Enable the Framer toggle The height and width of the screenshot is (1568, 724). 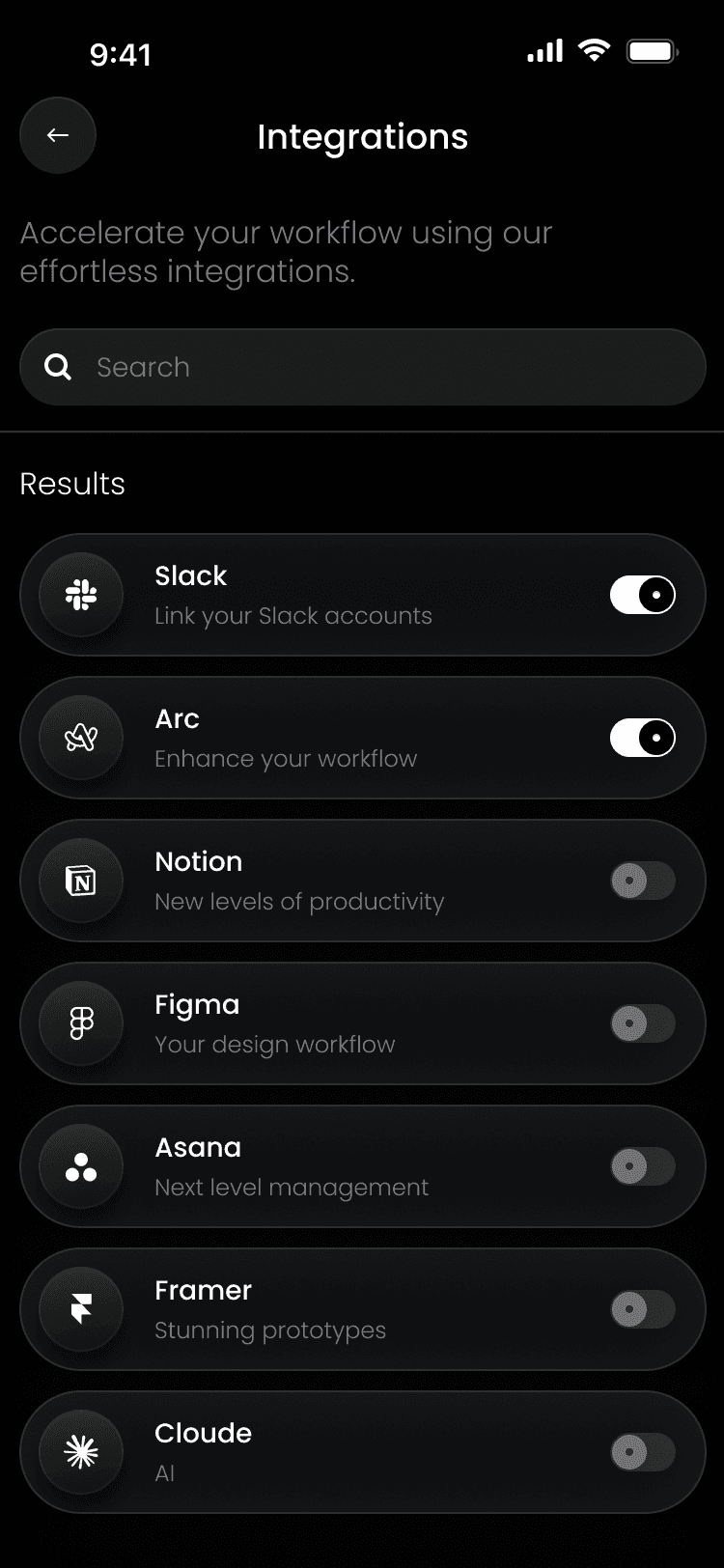click(643, 1309)
